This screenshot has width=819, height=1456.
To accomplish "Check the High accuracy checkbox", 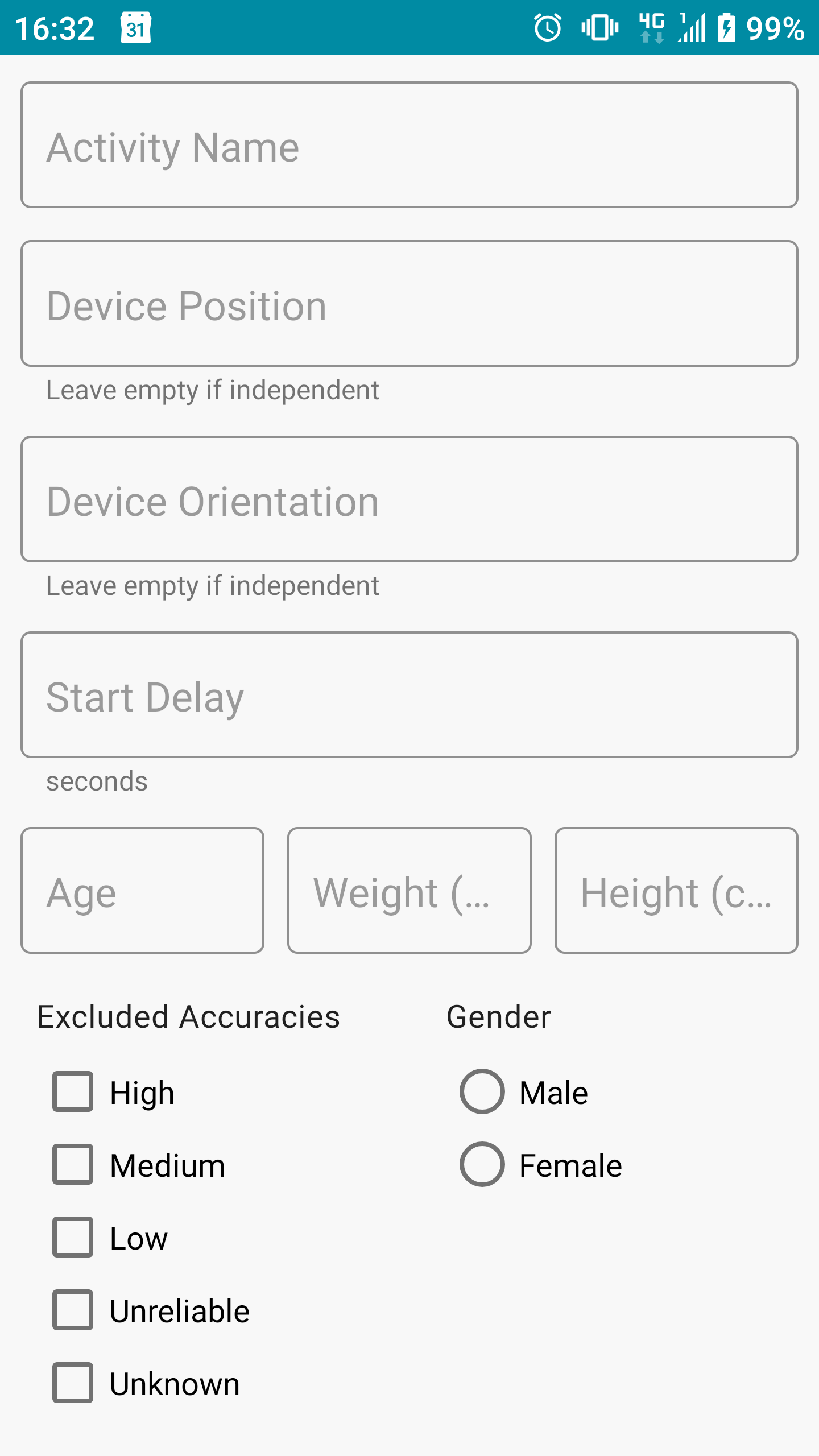I will pos(73,1092).
